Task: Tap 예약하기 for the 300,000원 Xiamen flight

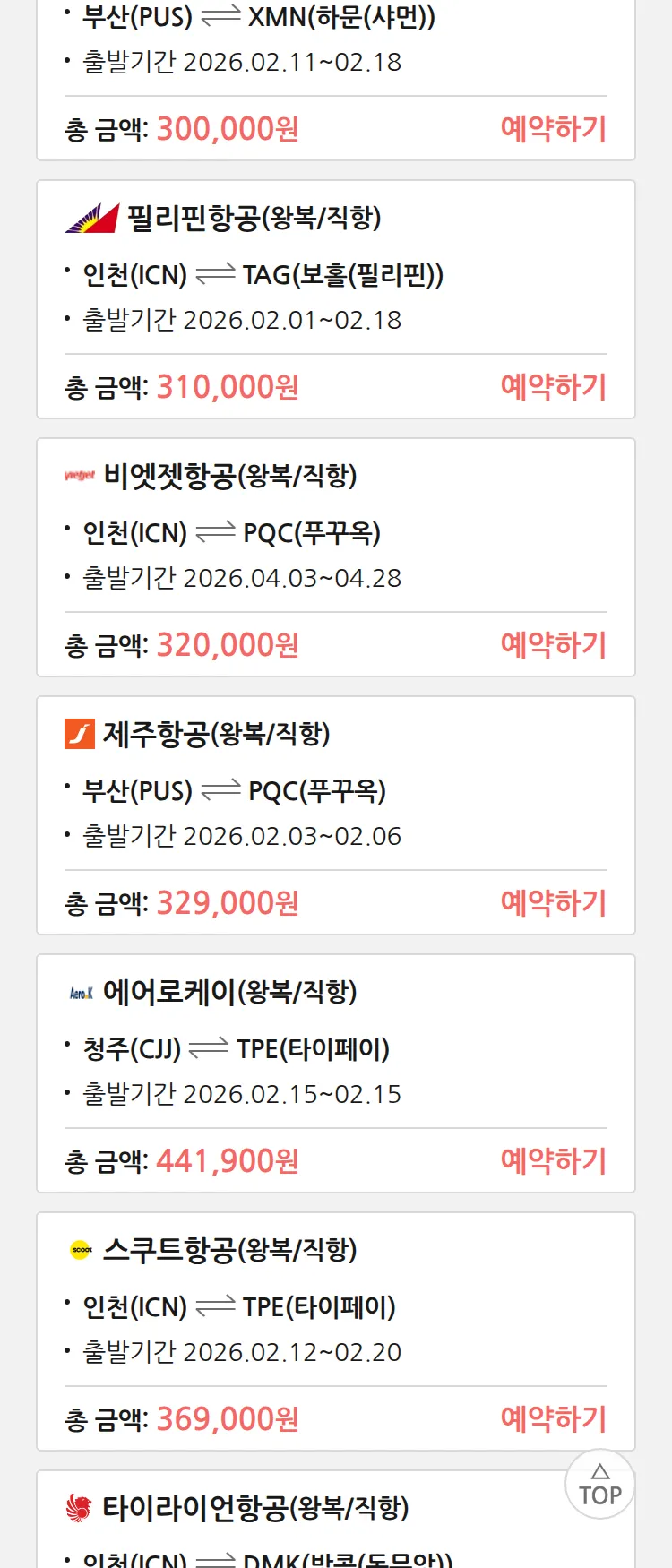Action: coord(553,129)
